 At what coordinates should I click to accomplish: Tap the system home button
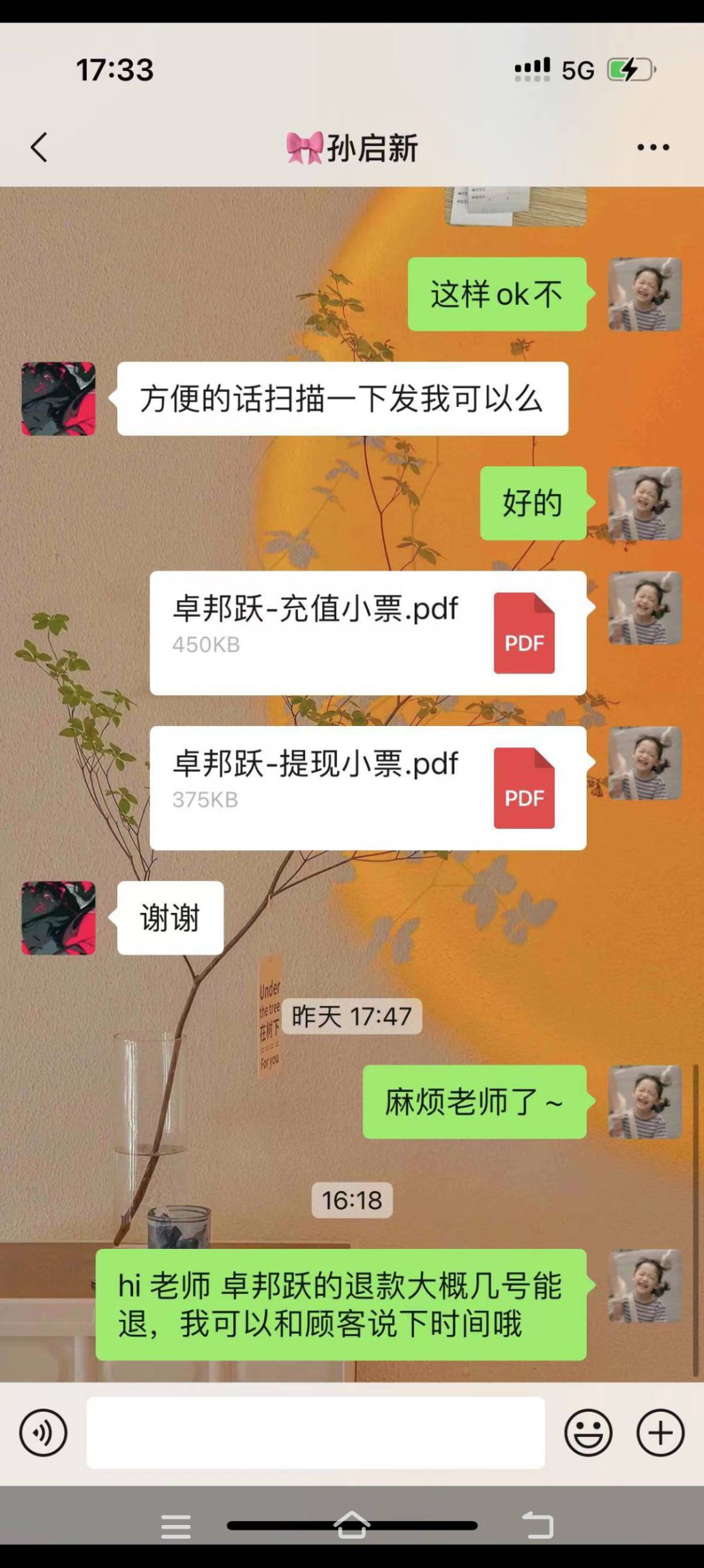[x=352, y=1525]
